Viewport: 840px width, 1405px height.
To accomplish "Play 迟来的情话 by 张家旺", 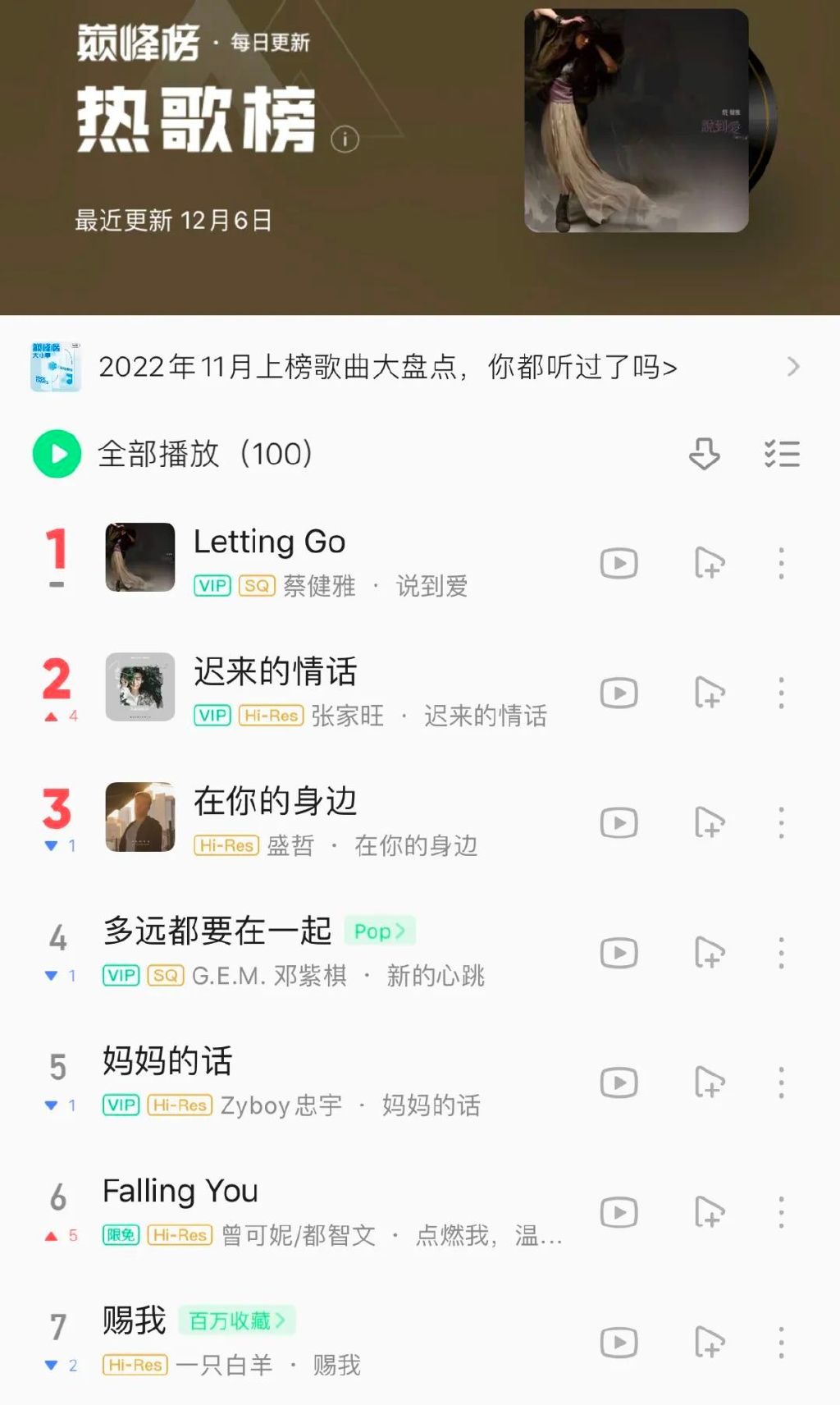I will (x=275, y=672).
